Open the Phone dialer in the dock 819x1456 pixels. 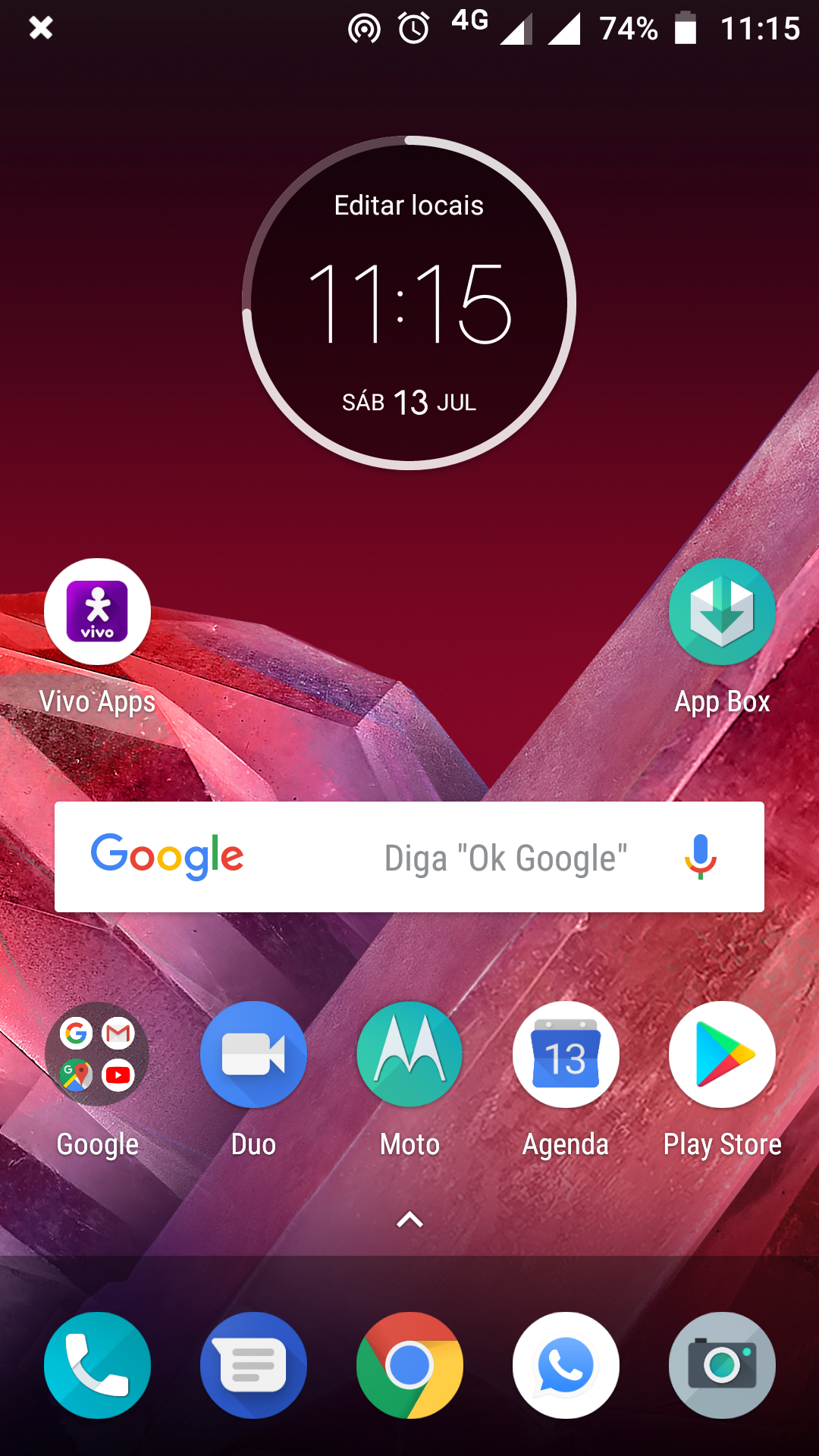[97, 1365]
